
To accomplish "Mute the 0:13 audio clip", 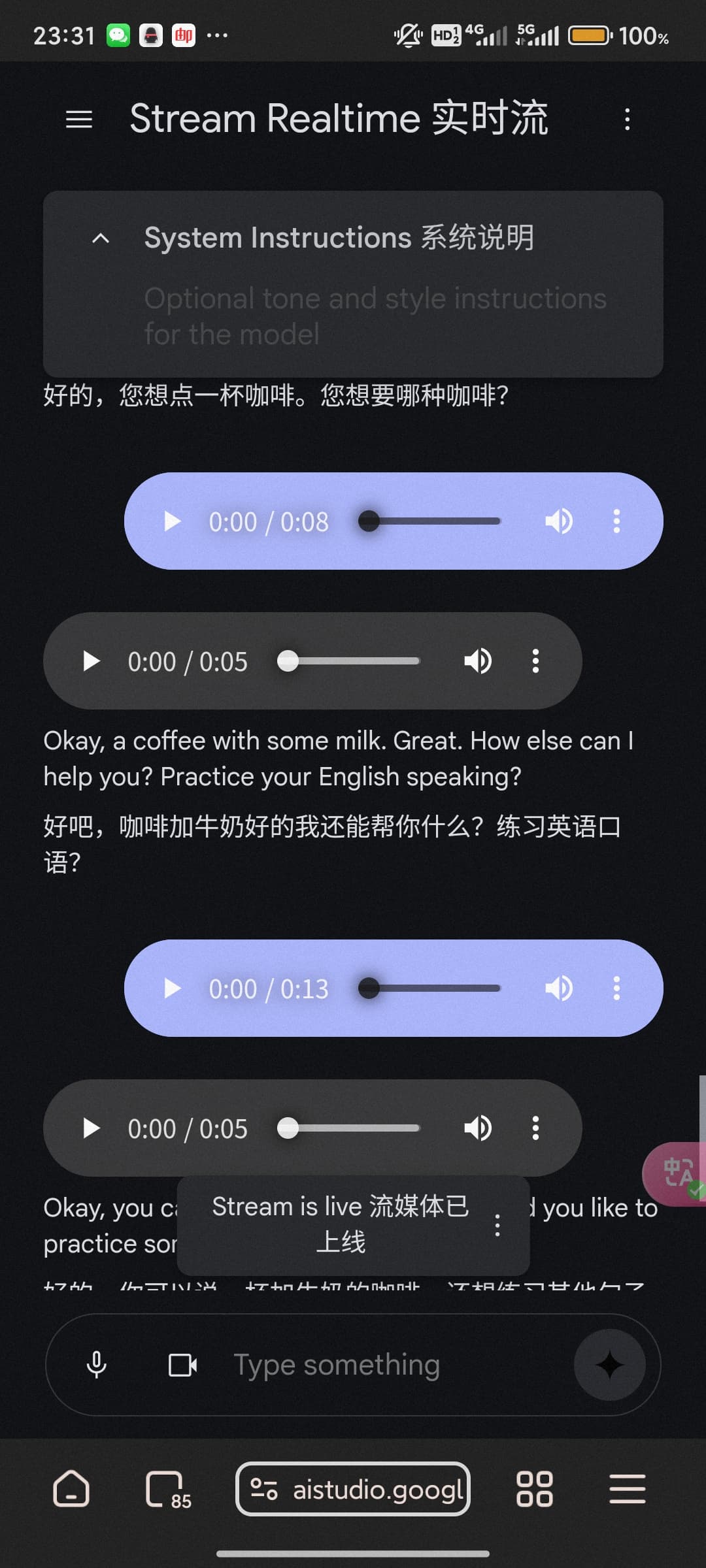I will click(559, 988).
